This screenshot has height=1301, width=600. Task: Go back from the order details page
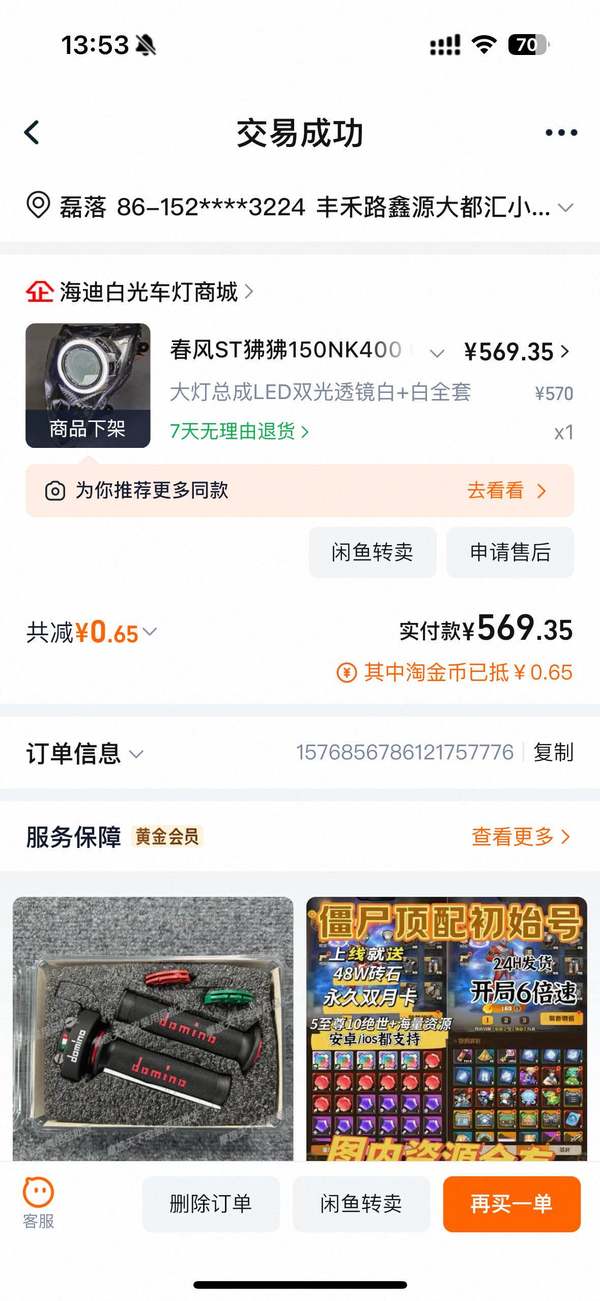32,132
